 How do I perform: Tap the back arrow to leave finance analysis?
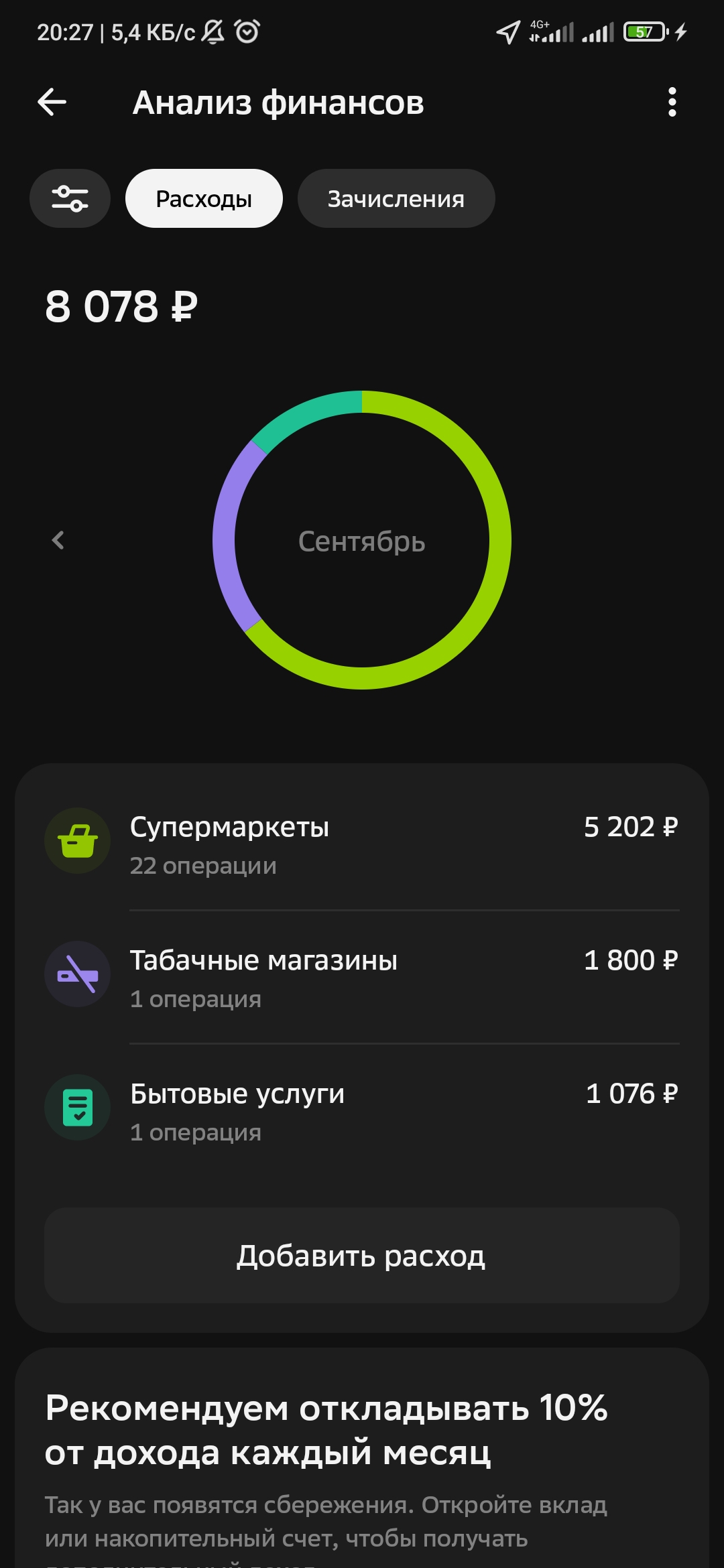(x=50, y=102)
